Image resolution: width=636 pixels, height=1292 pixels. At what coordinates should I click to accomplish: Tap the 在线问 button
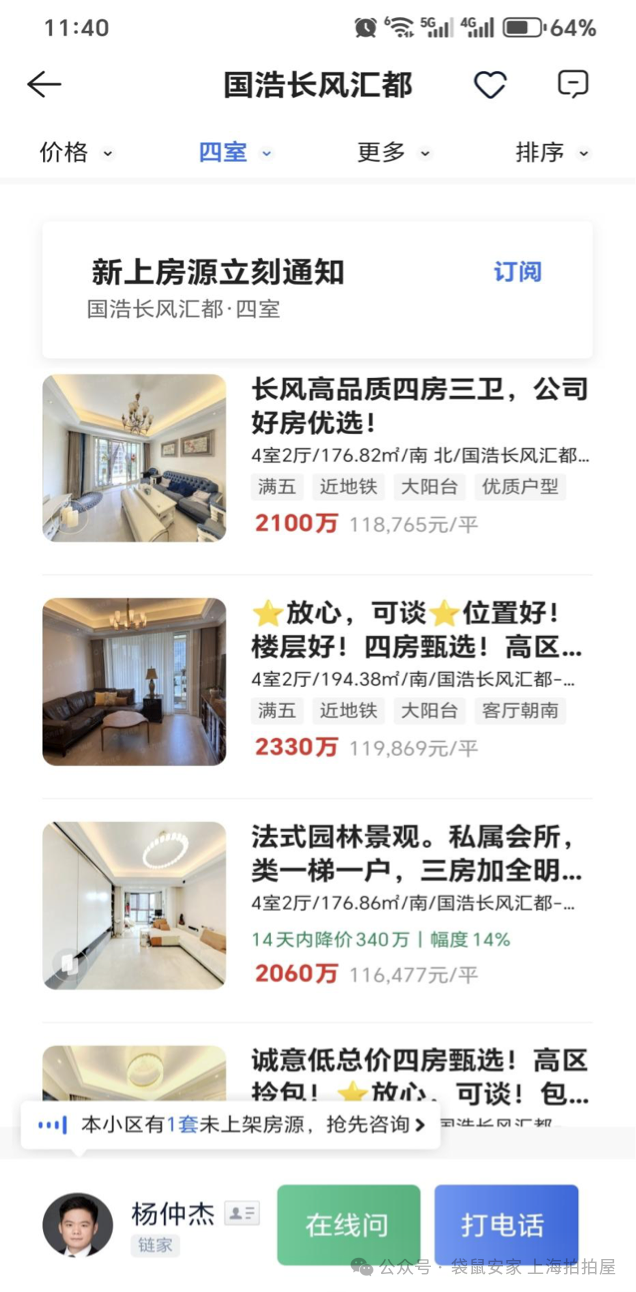[x=348, y=1225]
